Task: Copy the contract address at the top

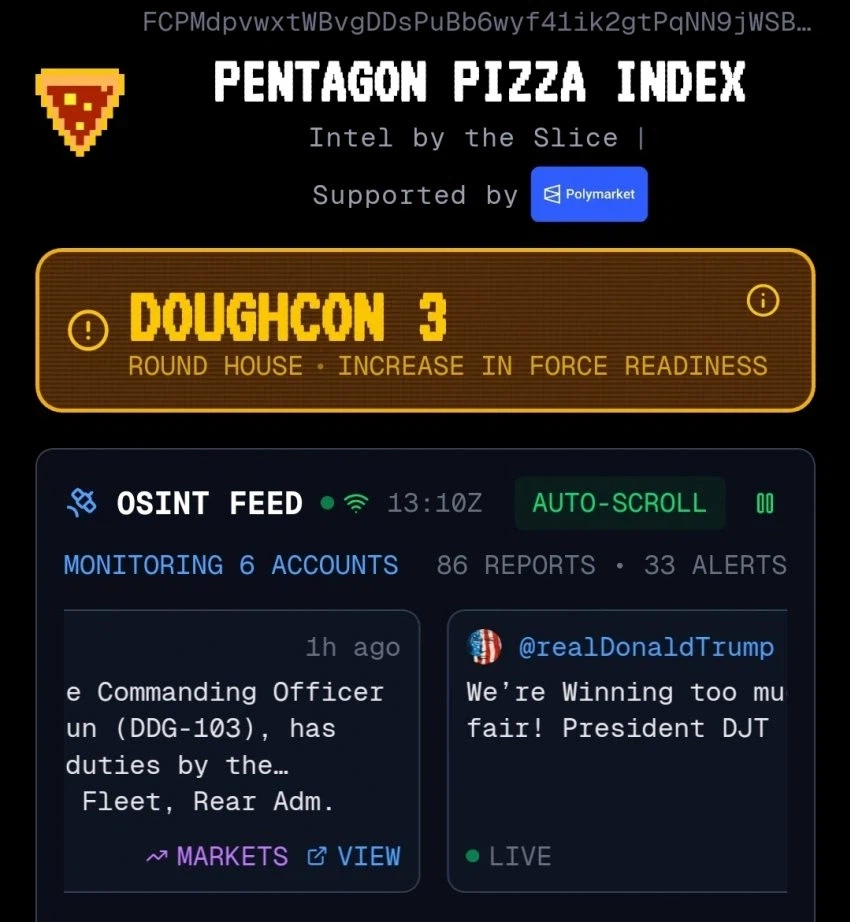Action: click(477, 23)
